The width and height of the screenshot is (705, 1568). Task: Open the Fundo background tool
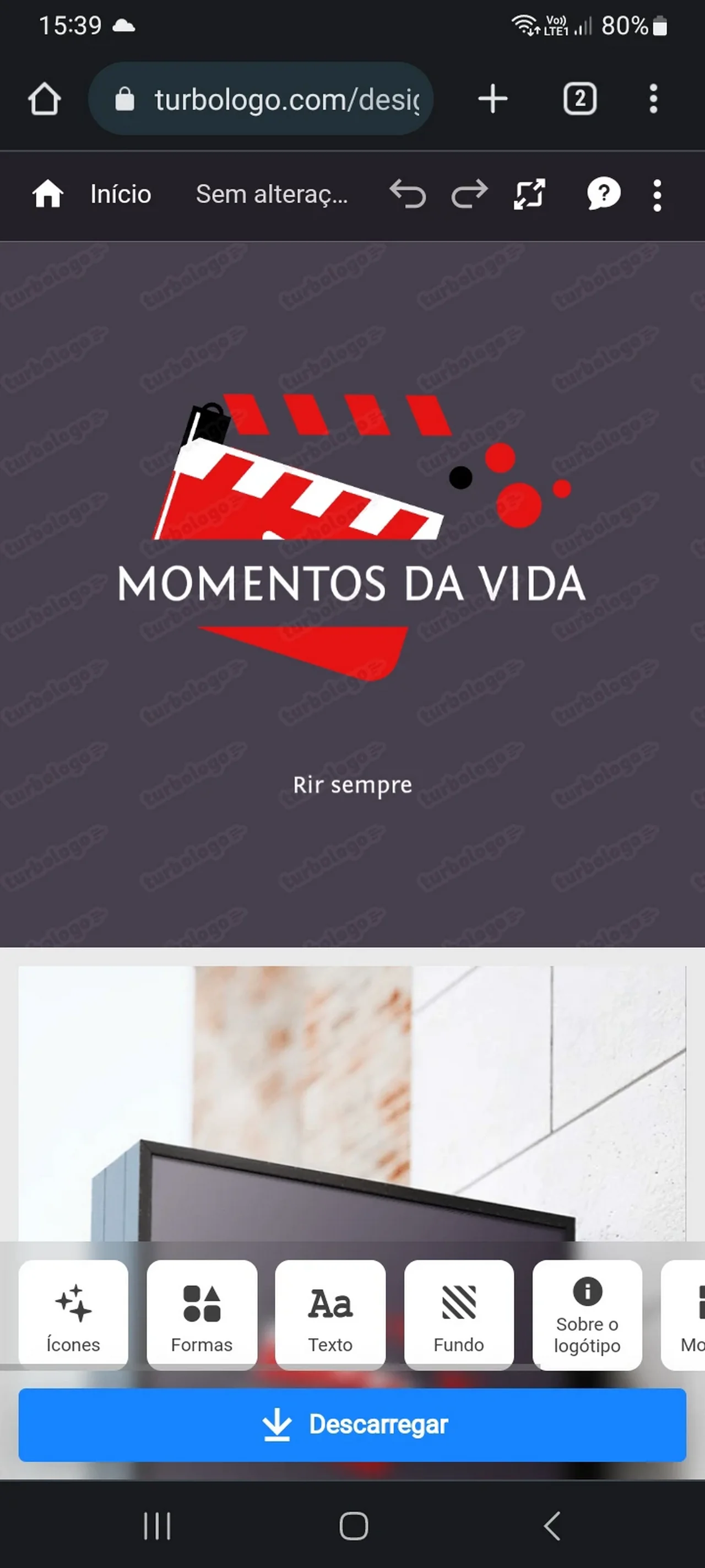pos(459,1315)
